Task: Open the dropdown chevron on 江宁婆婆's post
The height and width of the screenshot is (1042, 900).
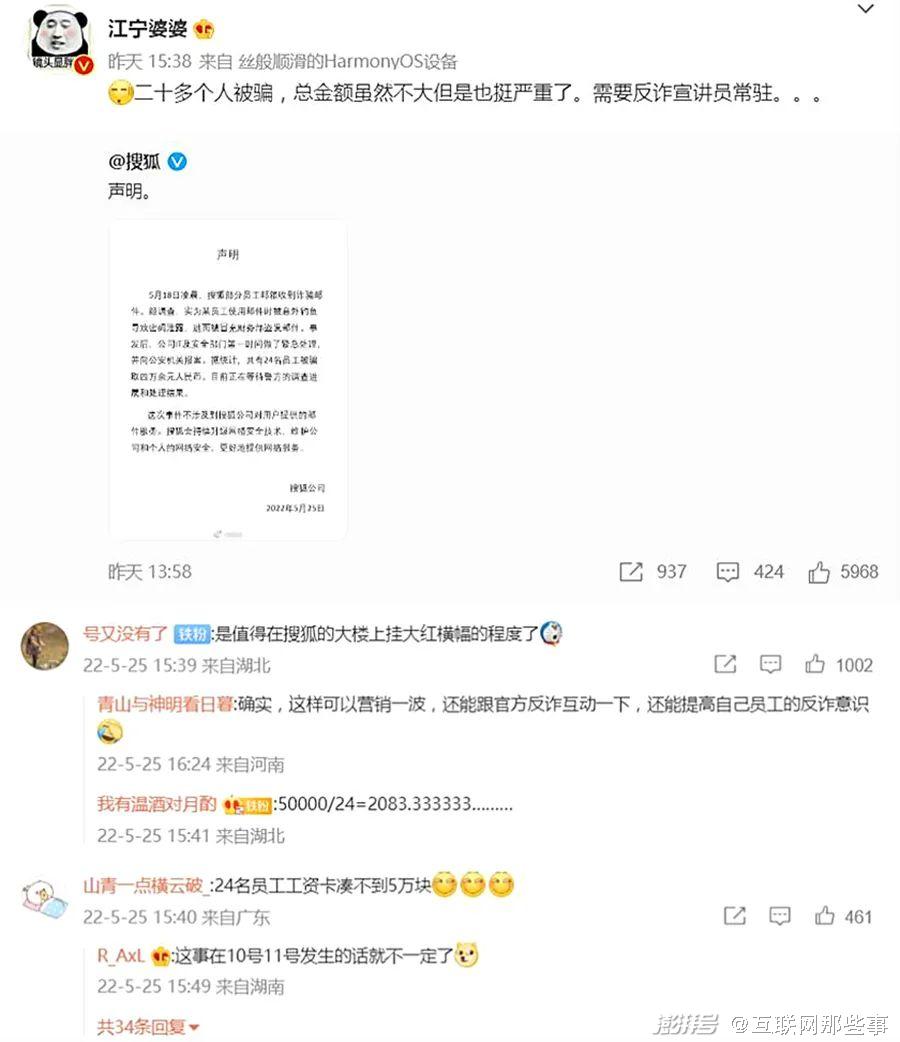Action: point(867,9)
